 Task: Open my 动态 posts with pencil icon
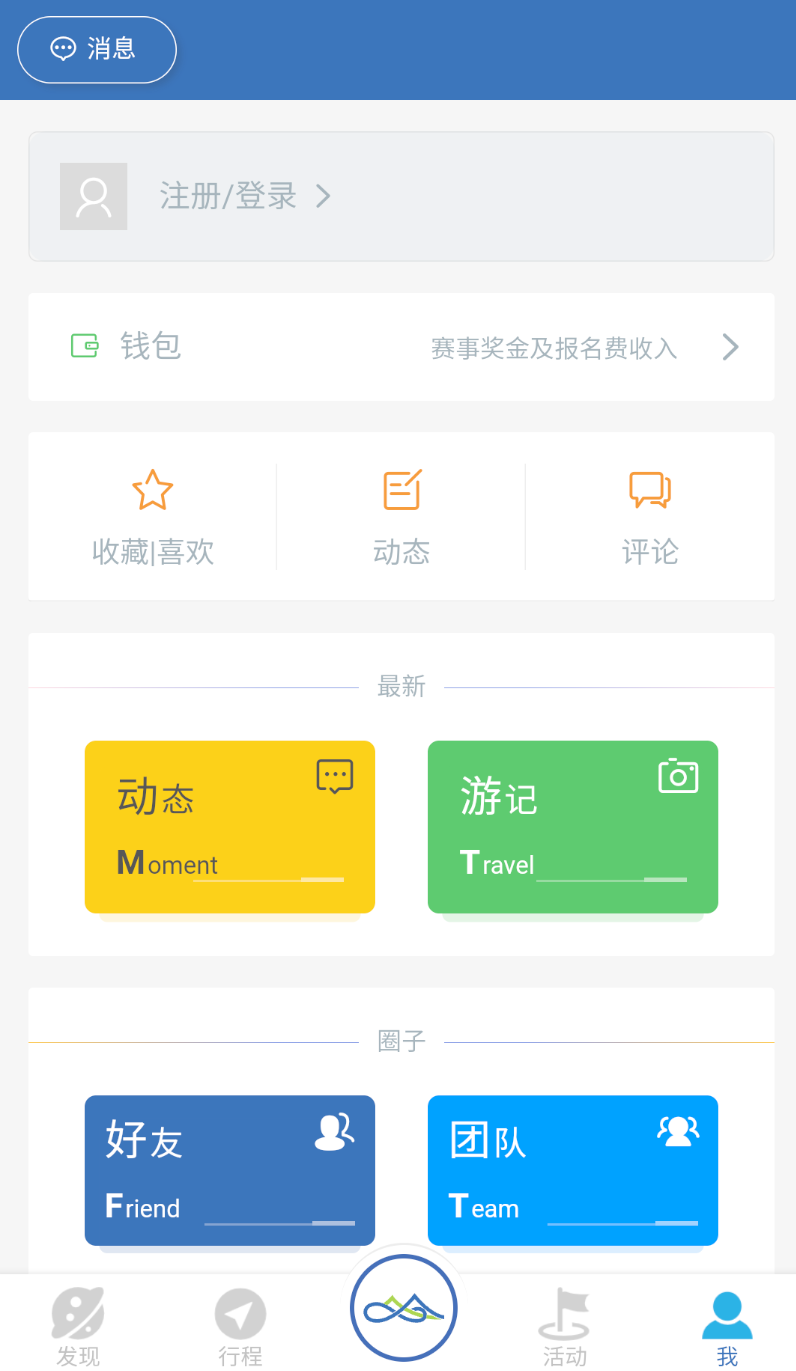[401, 517]
